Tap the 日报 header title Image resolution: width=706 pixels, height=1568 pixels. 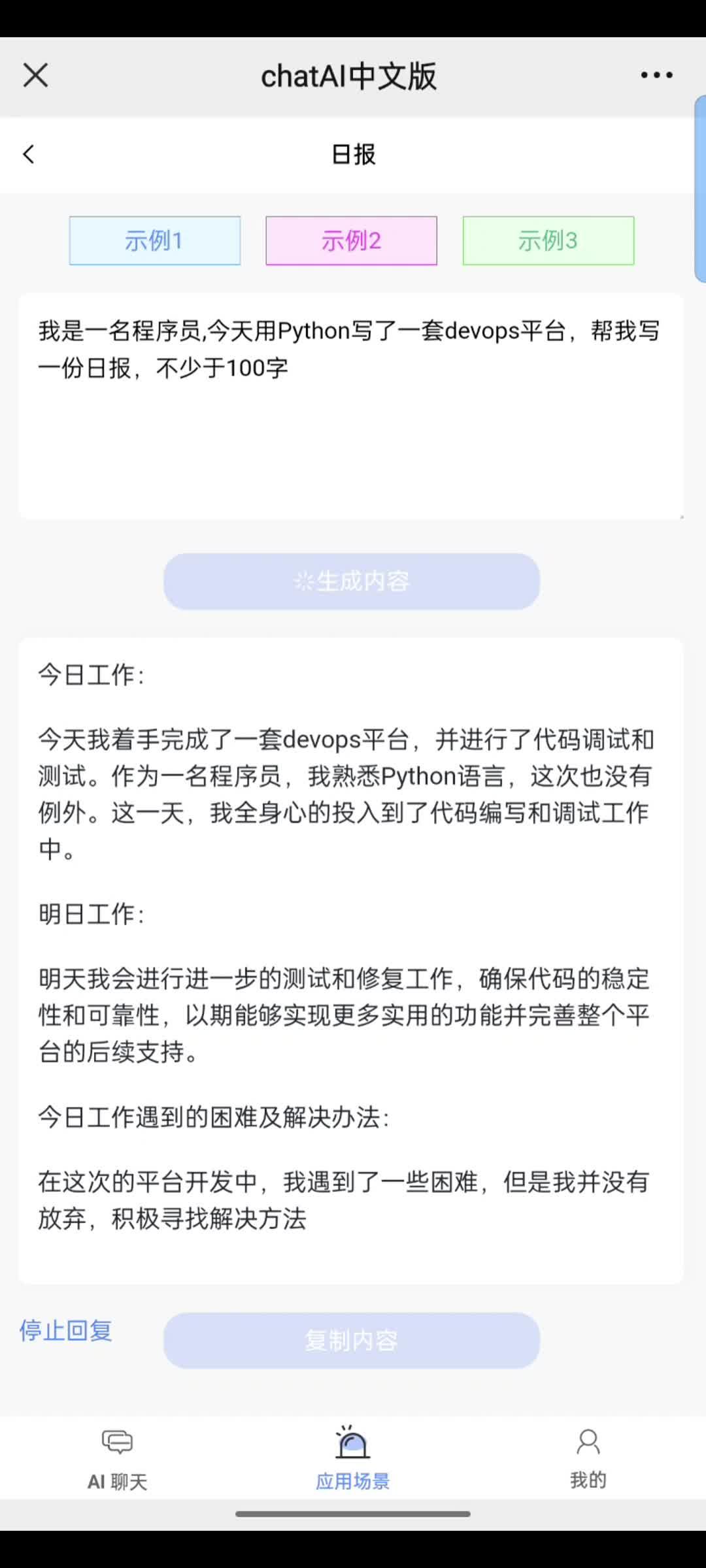(x=353, y=154)
